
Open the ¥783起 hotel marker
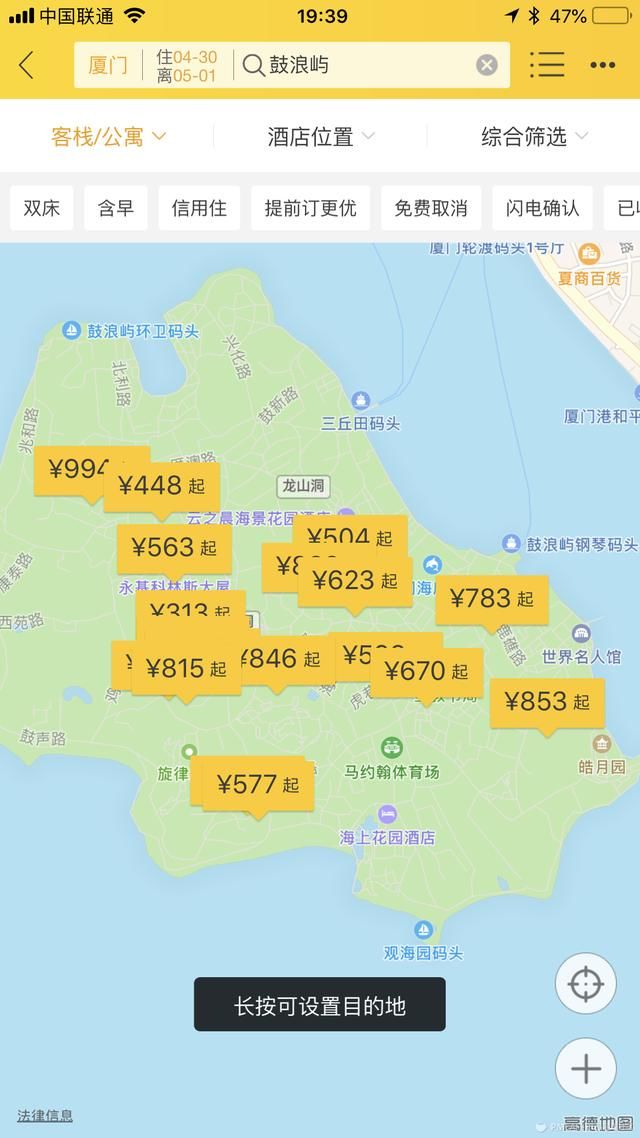pyautogui.click(x=491, y=599)
